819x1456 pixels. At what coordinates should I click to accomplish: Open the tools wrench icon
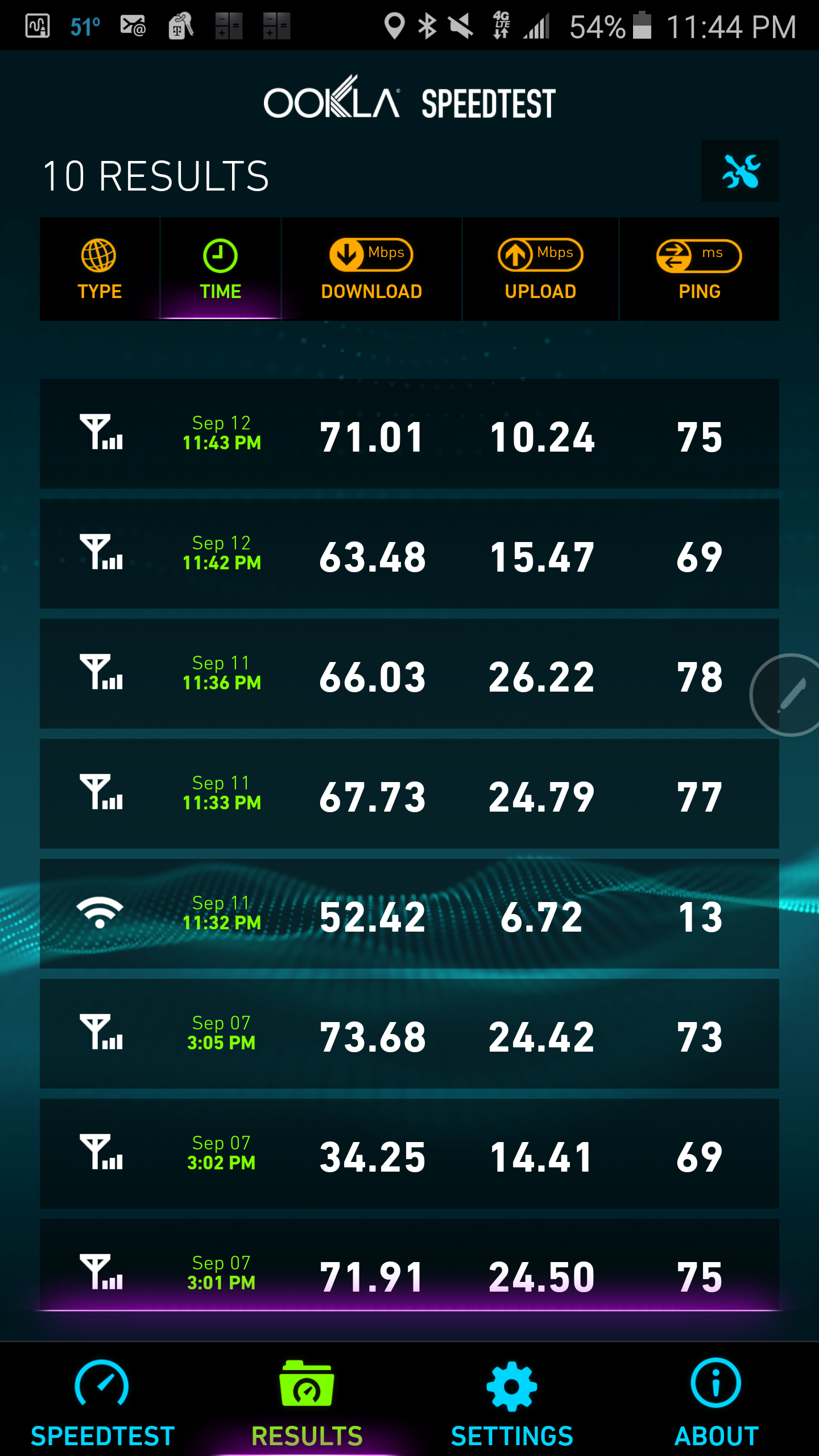740,171
